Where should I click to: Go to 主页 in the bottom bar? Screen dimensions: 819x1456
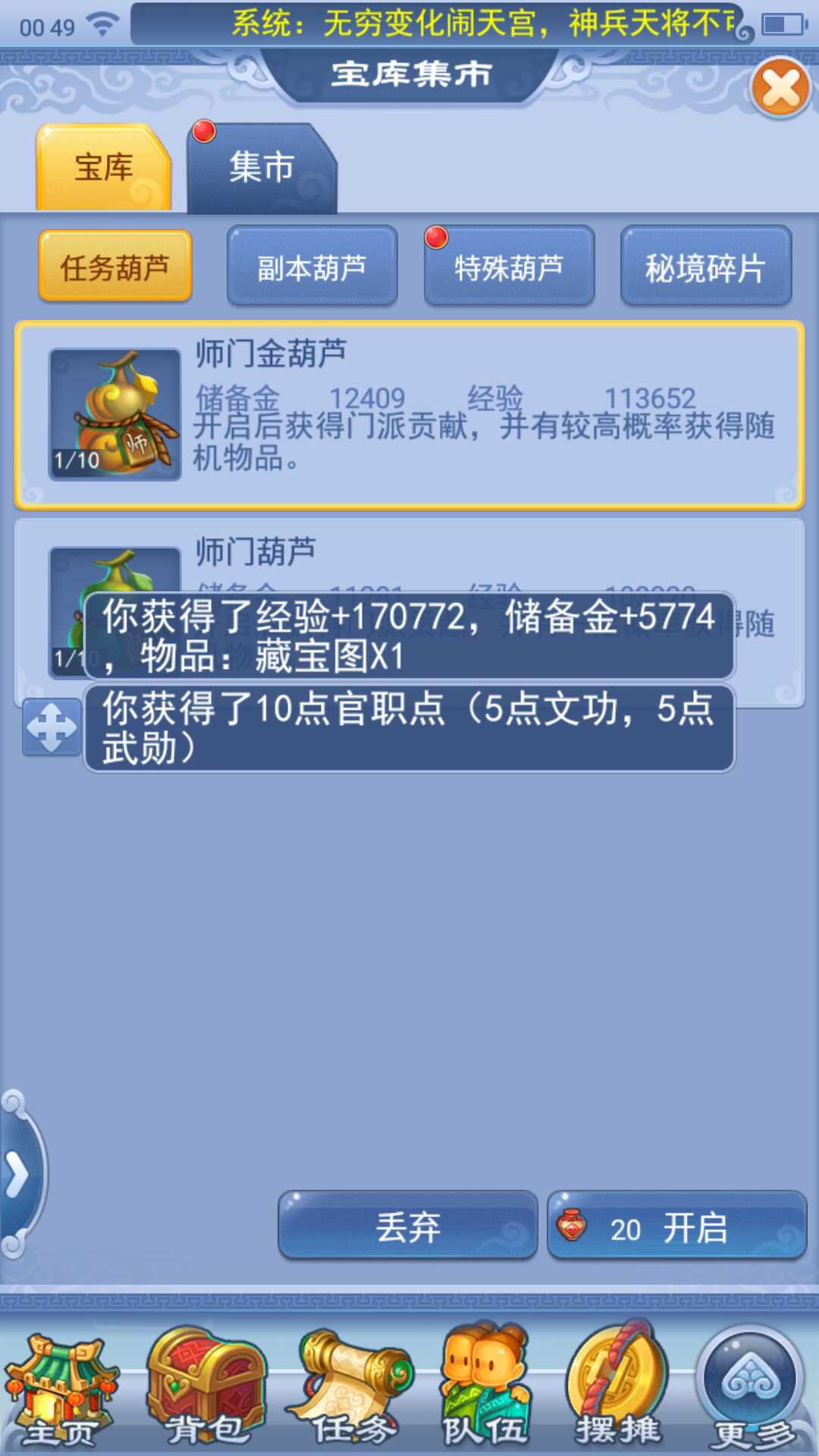coord(61,1386)
